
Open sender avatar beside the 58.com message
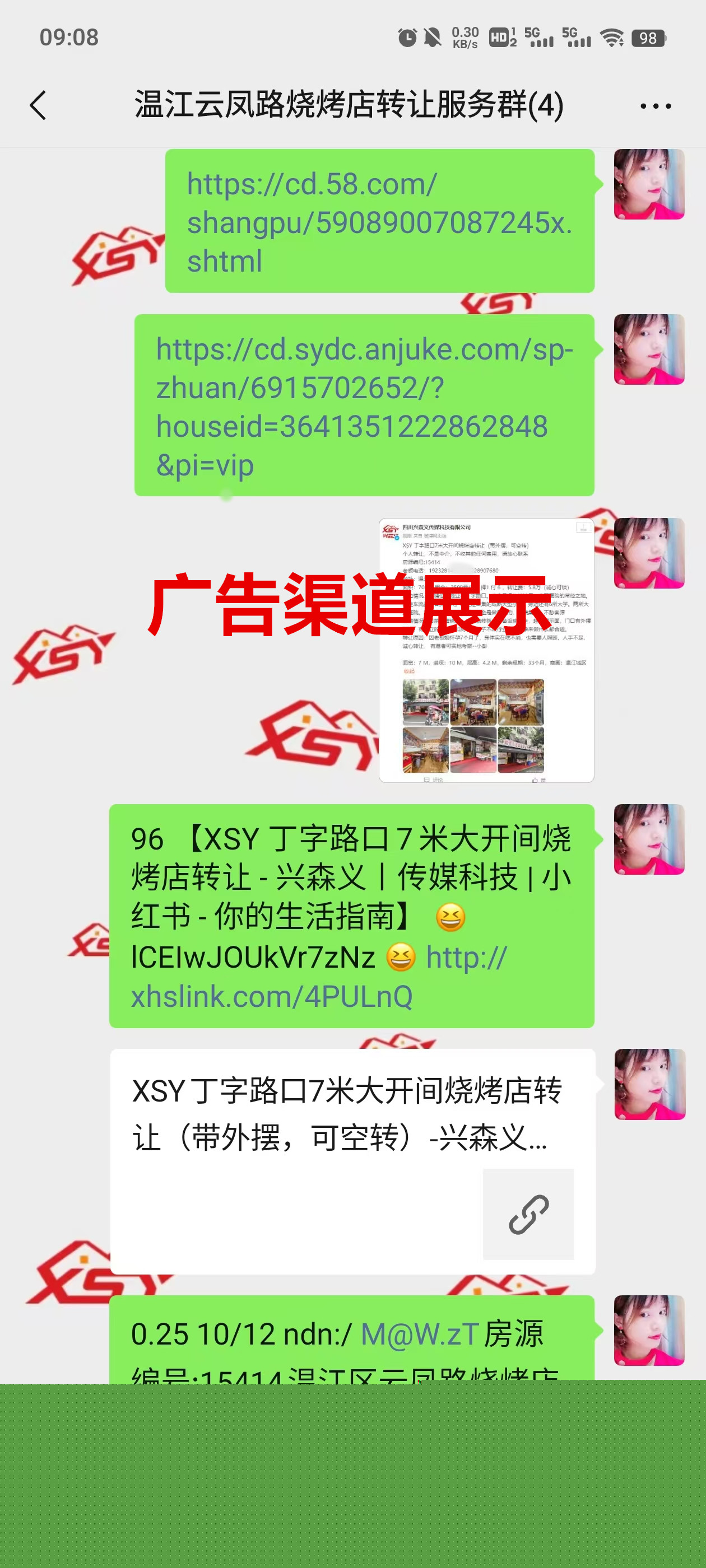[x=648, y=184]
